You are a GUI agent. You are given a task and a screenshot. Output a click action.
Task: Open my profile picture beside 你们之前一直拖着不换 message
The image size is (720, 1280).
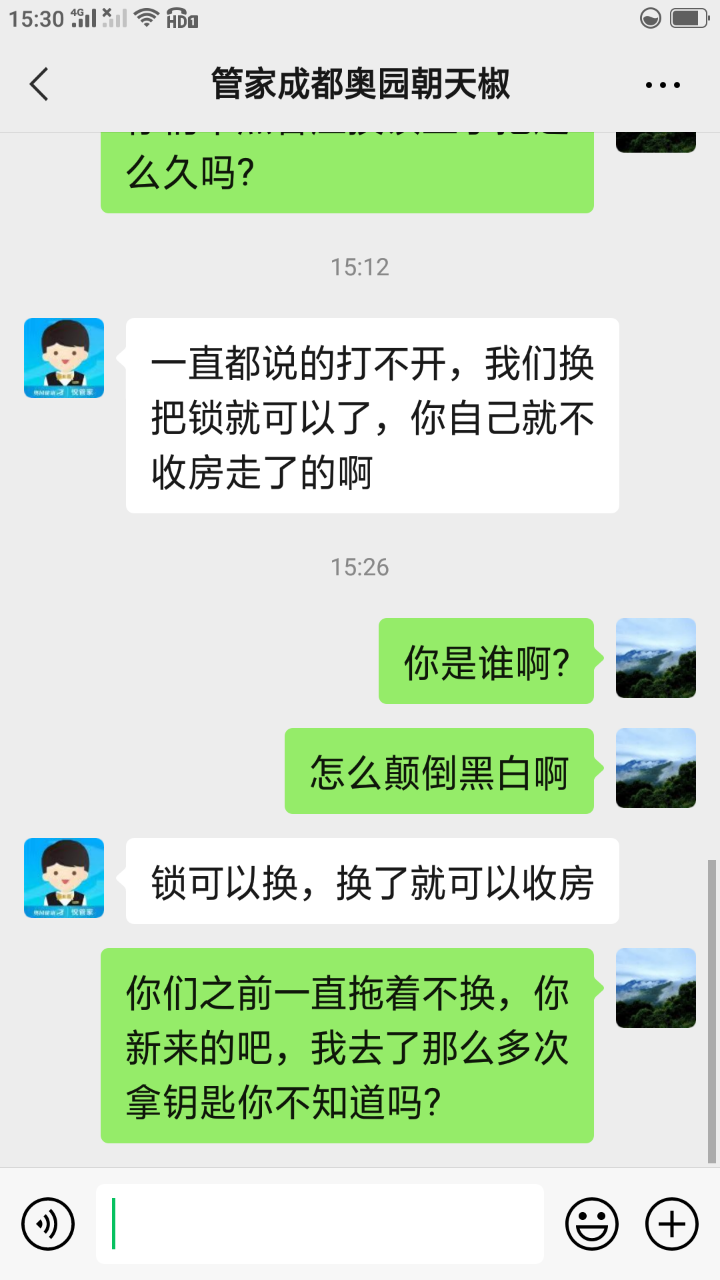[655, 988]
